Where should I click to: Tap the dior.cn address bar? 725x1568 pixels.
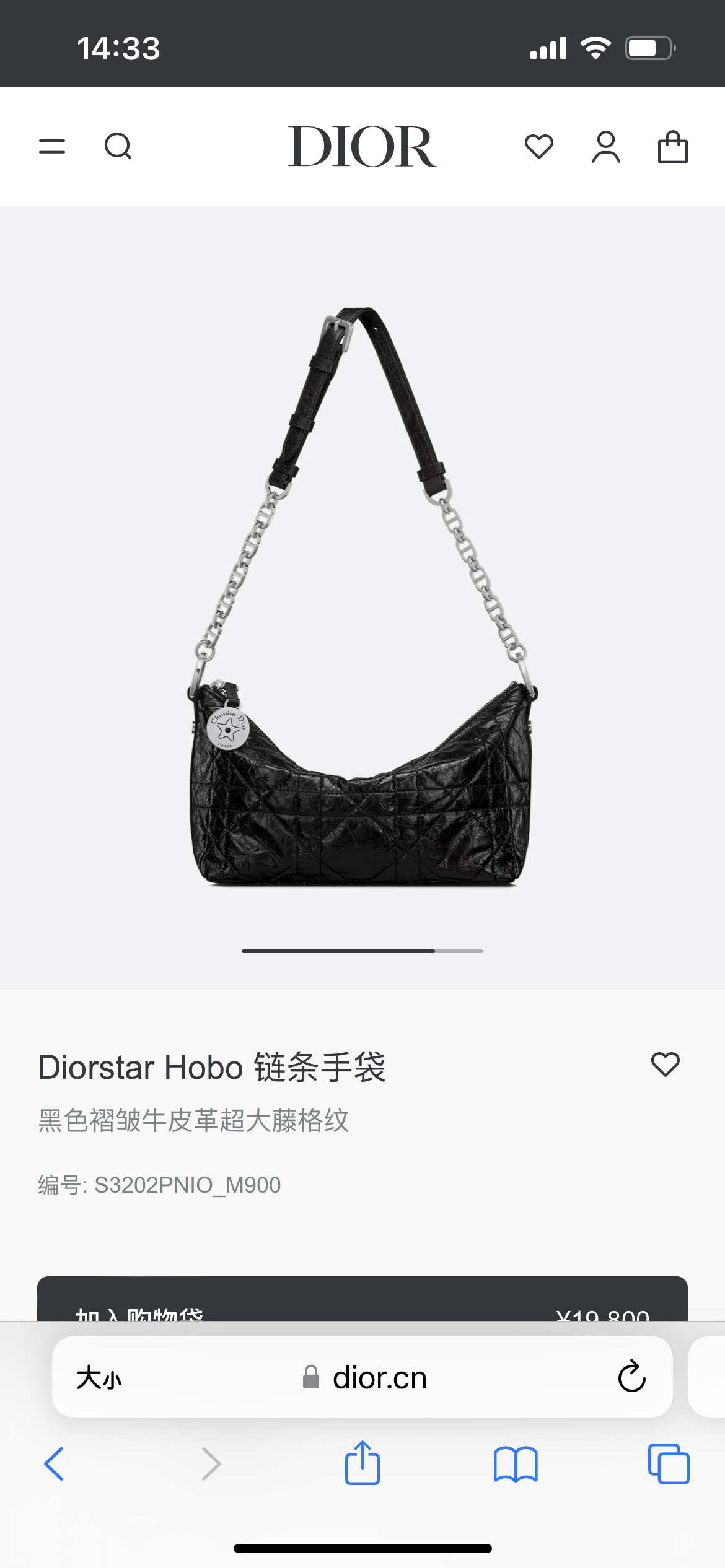pos(379,1378)
